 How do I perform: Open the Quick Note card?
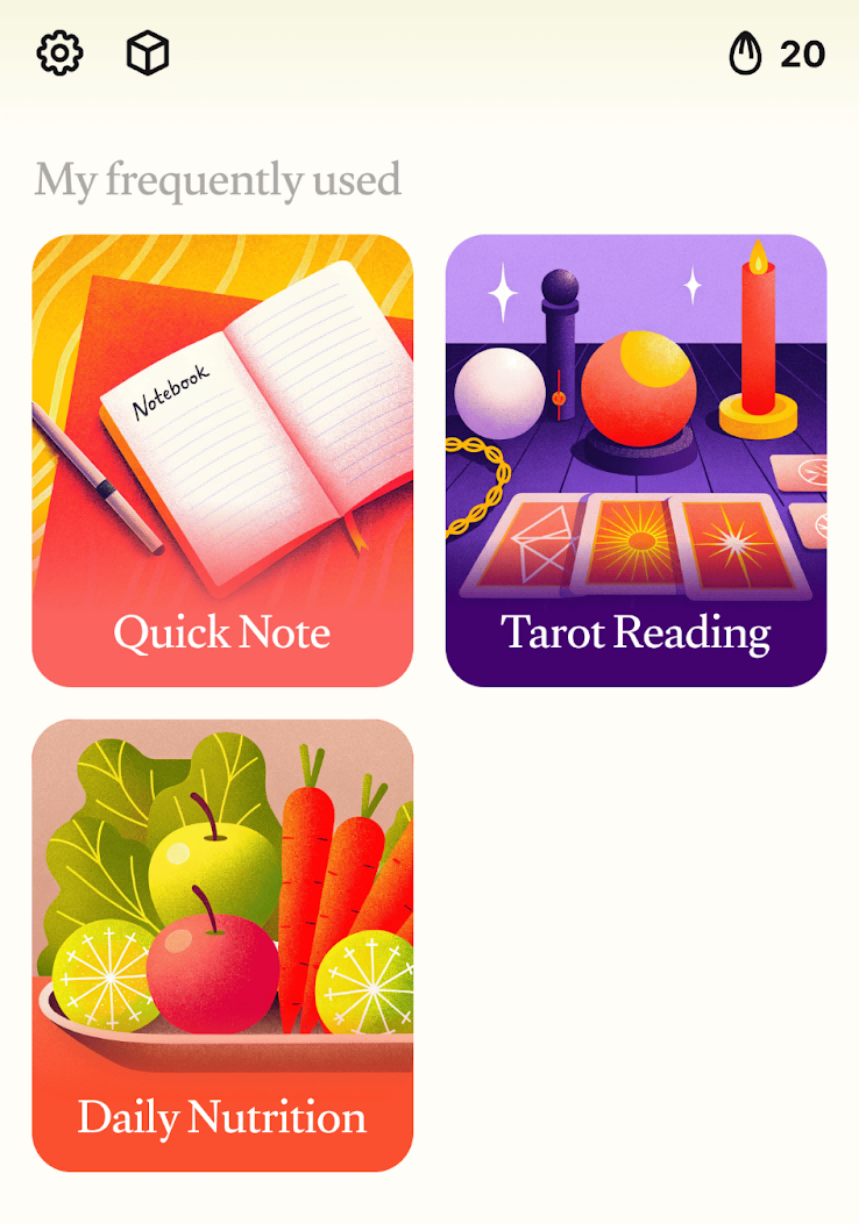click(222, 460)
